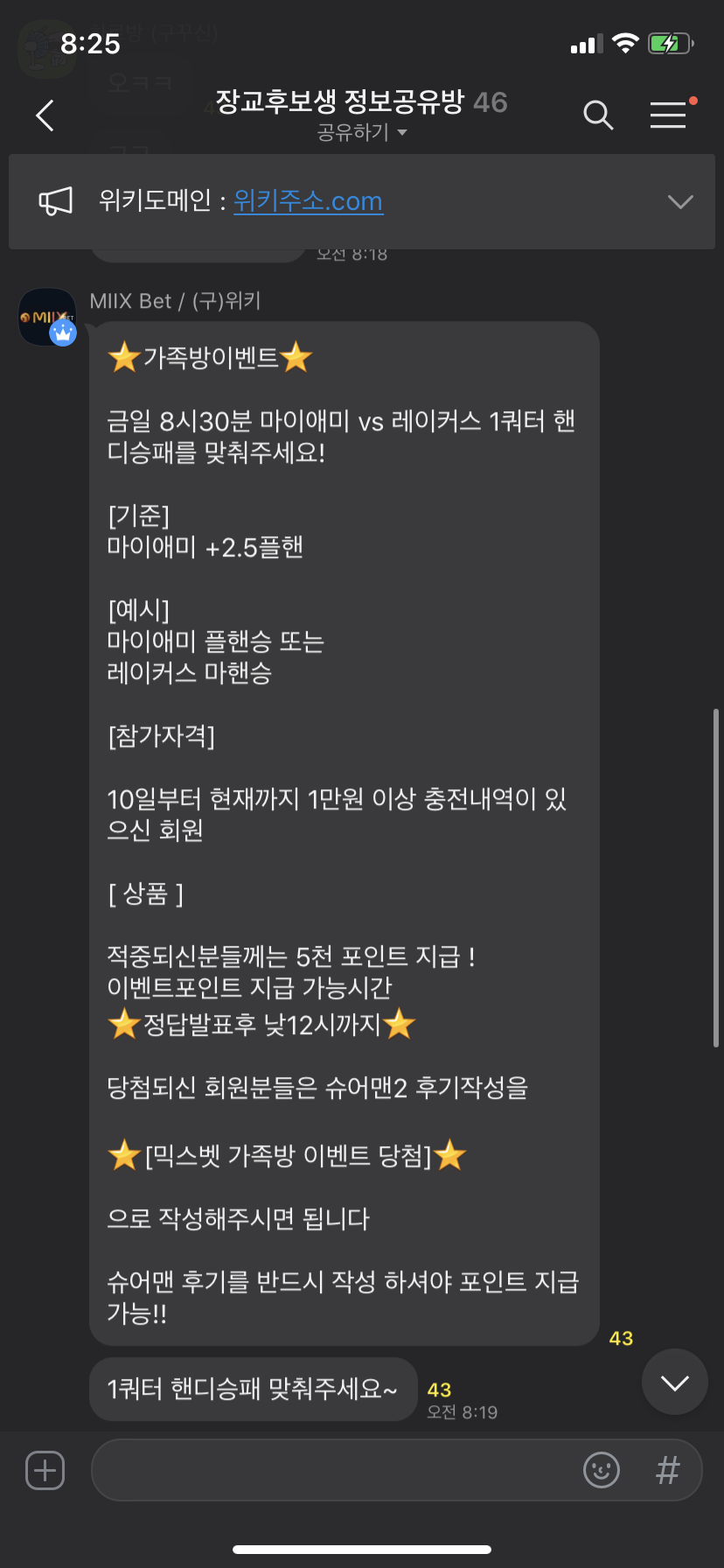Open the 공유하기 share dropdown
Screen dimensions: 724x1568
click(361, 133)
